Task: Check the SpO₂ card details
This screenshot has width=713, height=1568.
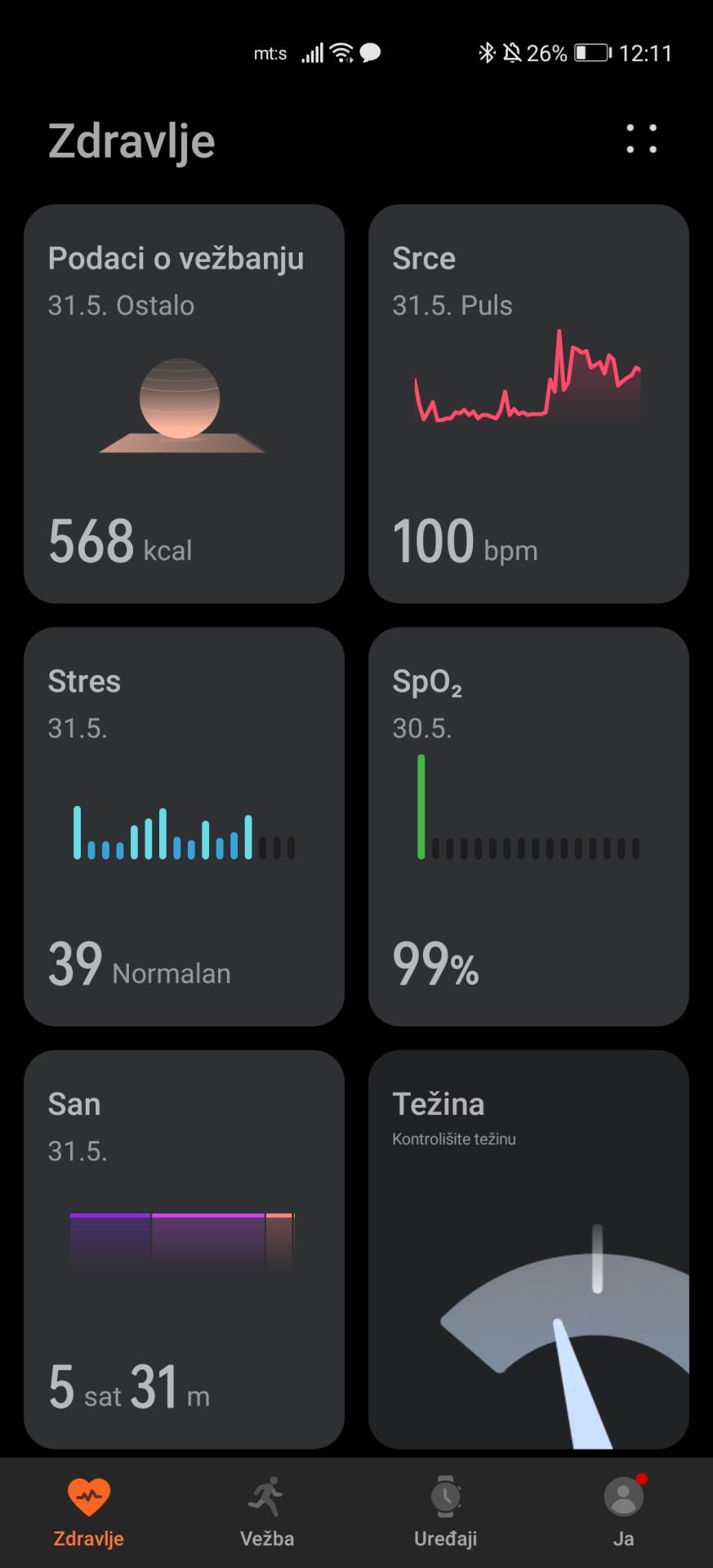Action: 528,826
